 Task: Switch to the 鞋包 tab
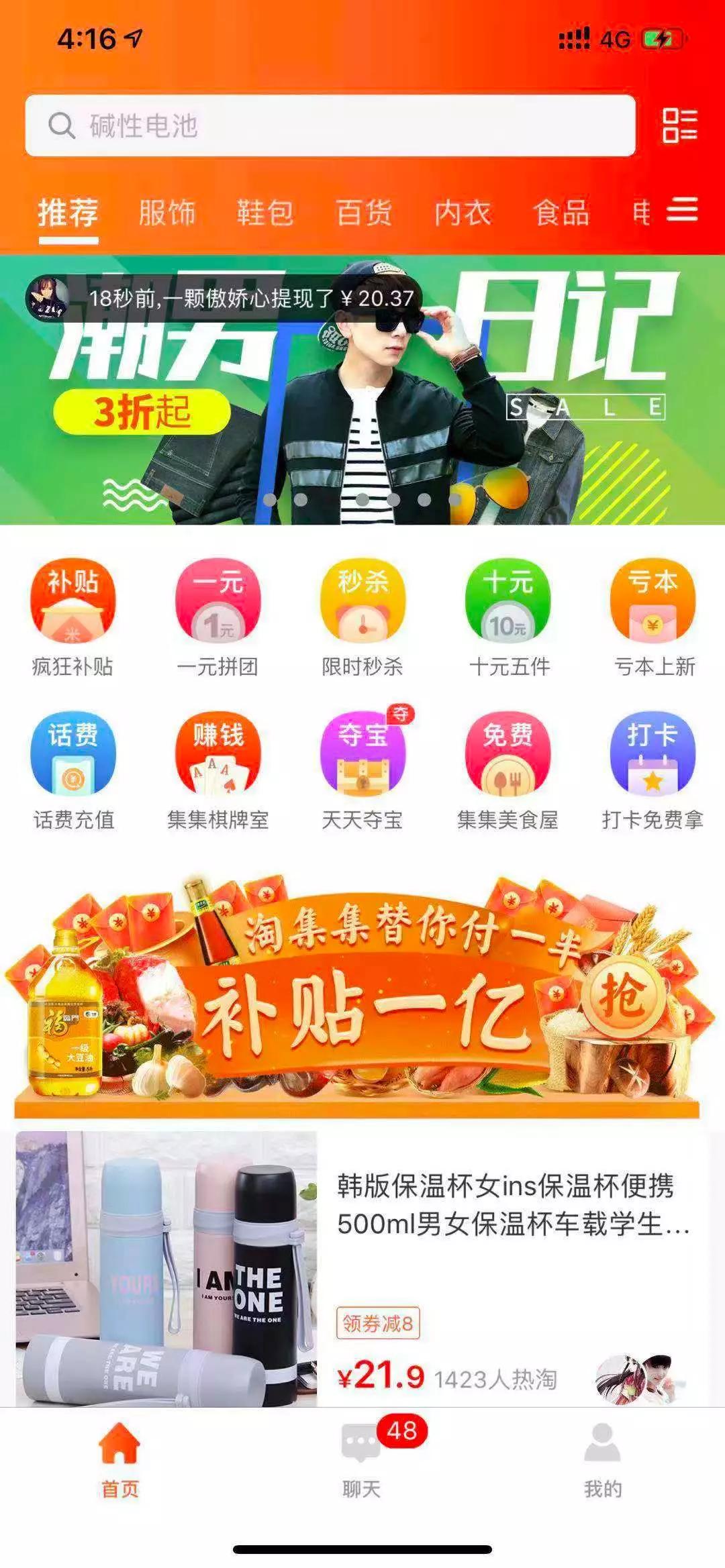point(265,213)
